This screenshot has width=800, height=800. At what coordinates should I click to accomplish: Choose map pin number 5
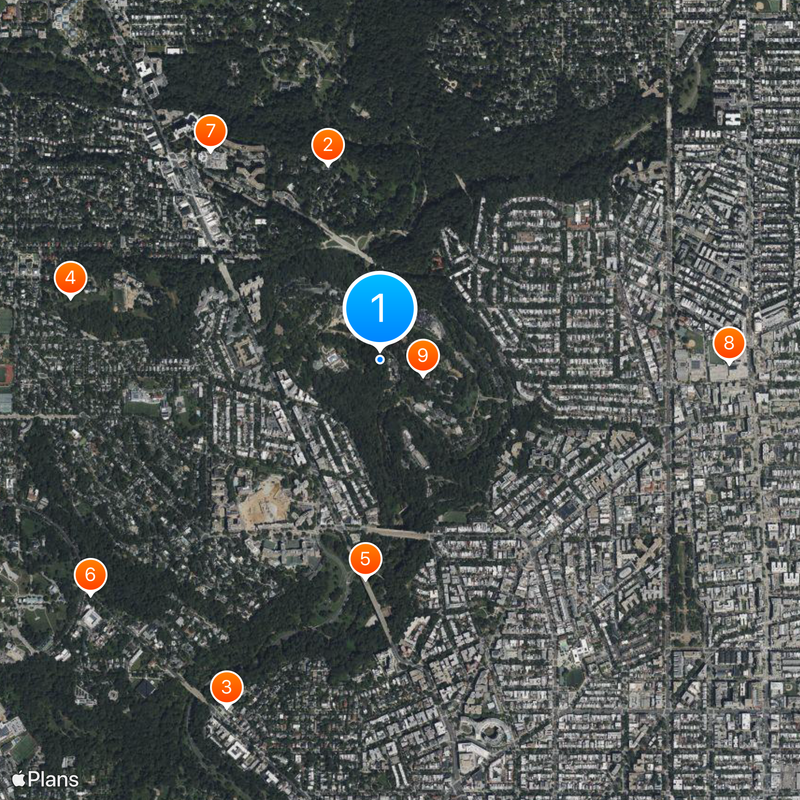[x=365, y=559]
